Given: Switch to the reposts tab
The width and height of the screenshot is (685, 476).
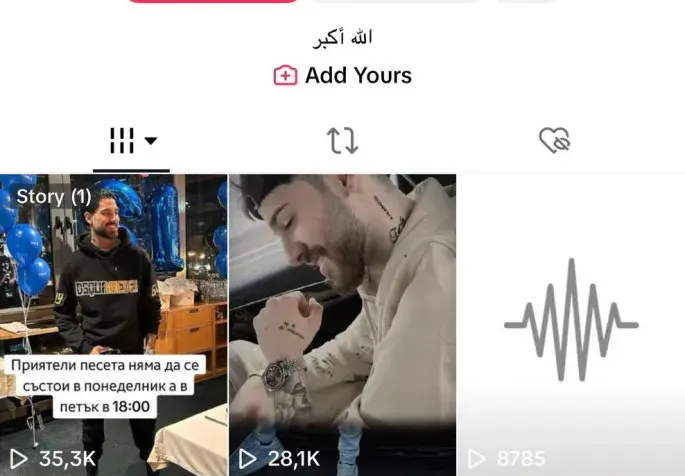Looking at the screenshot, I should 342,141.
